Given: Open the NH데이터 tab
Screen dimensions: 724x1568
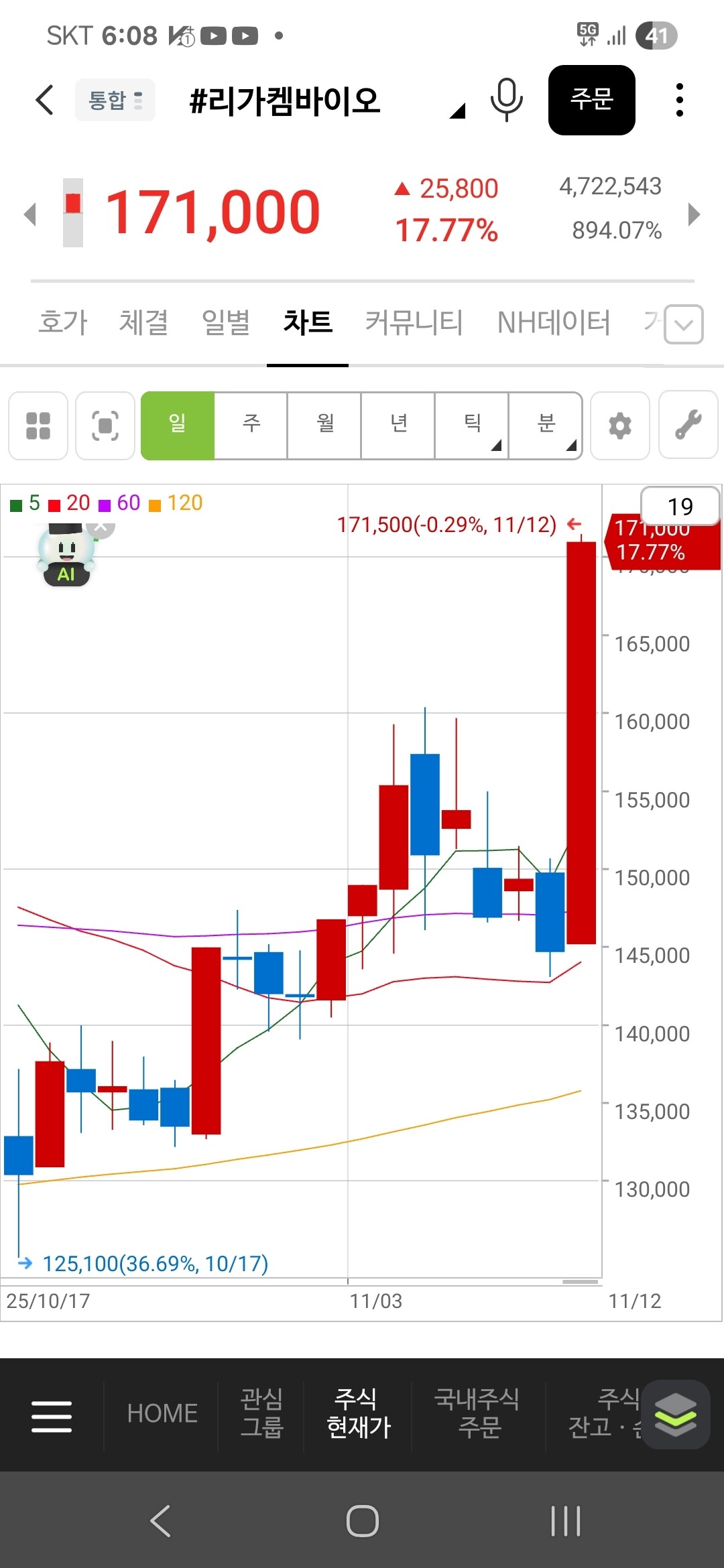Looking at the screenshot, I should click(x=554, y=322).
